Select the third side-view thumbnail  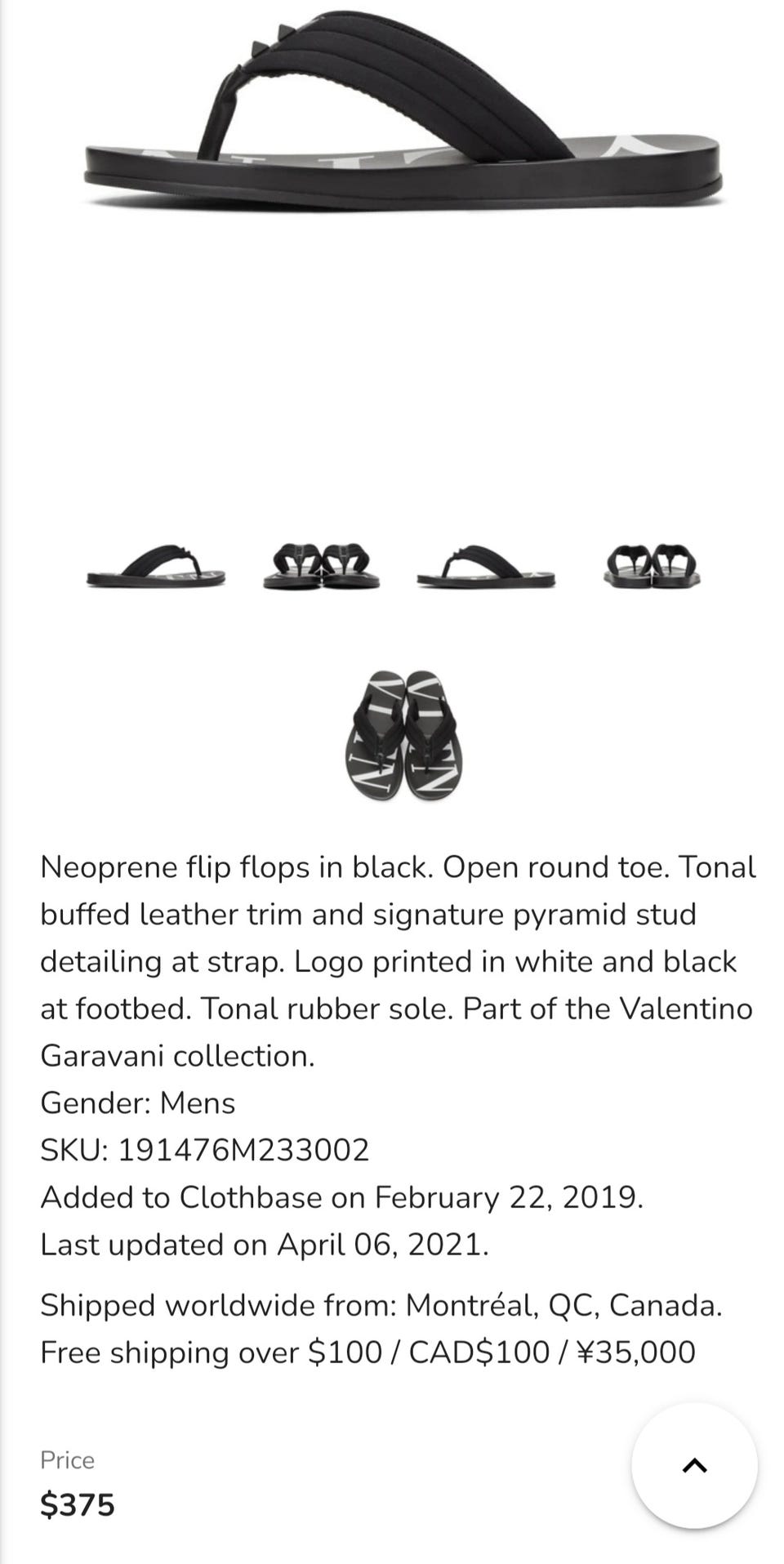(486, 565)
